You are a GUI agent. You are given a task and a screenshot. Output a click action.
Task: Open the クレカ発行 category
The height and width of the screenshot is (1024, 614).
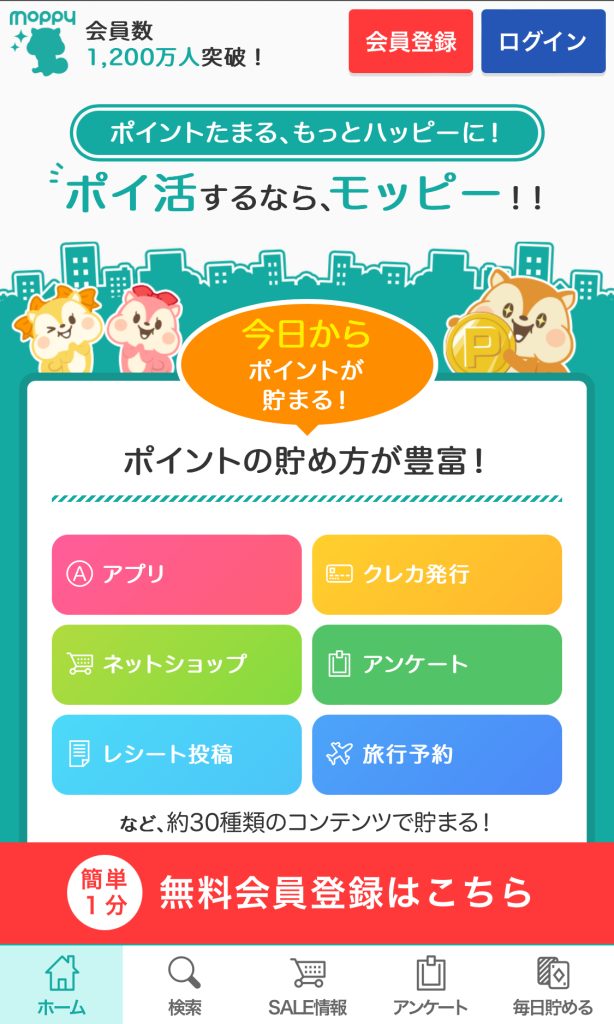(x=437, y=574)
